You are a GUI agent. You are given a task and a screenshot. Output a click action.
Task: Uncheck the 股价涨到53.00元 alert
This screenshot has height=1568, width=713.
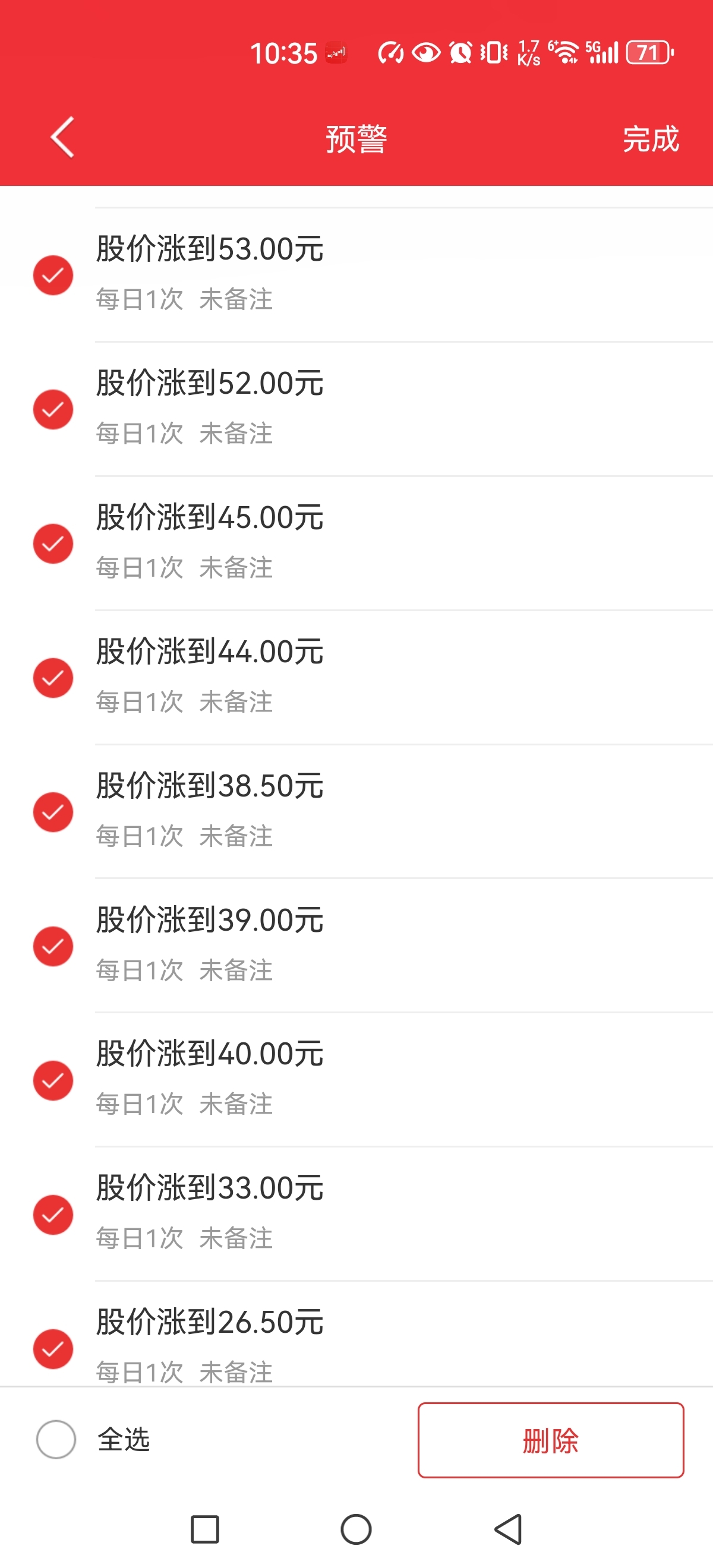(x=53, y=275)
